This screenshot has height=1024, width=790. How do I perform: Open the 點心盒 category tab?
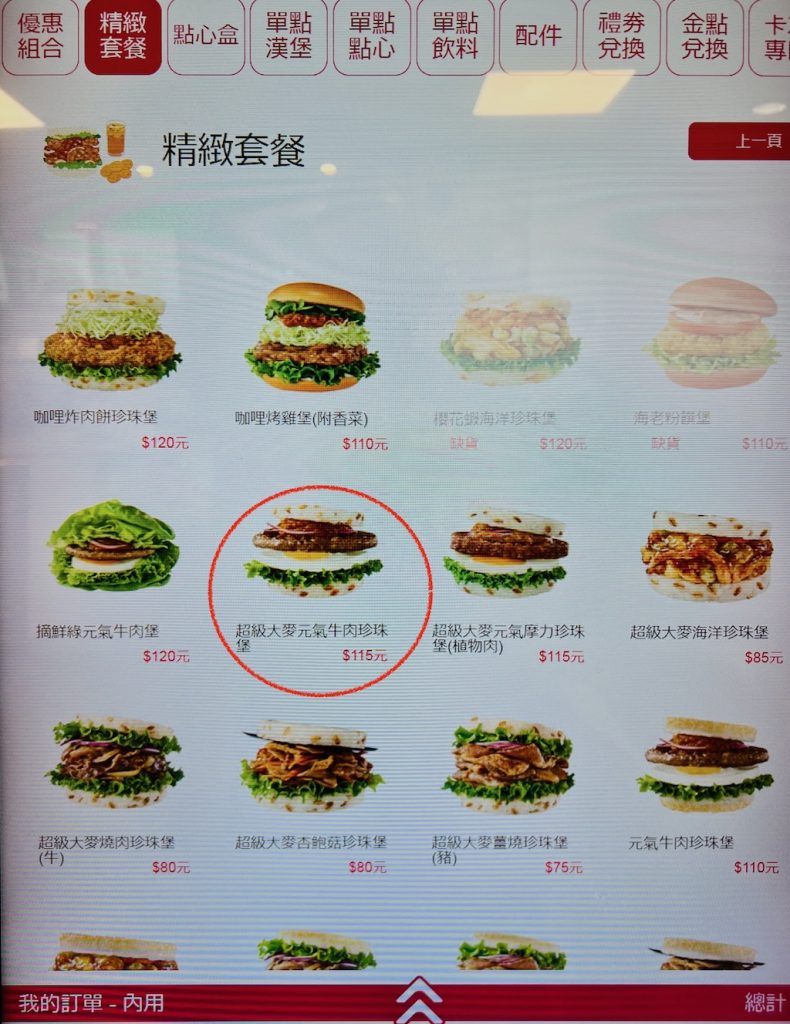205,37
